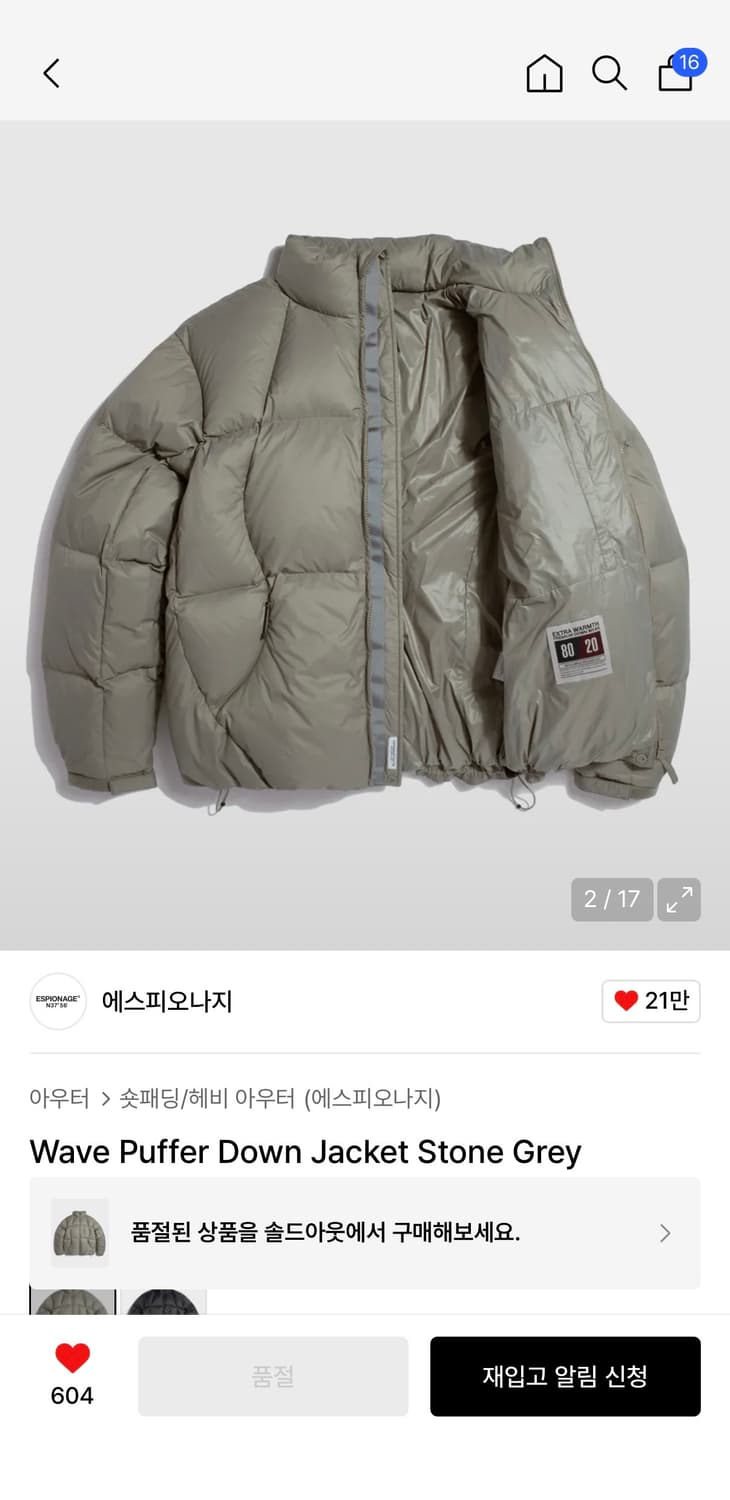
Task: Click the ESPIONAGE brand logo circle
Action: click(x=57, y=1001)
